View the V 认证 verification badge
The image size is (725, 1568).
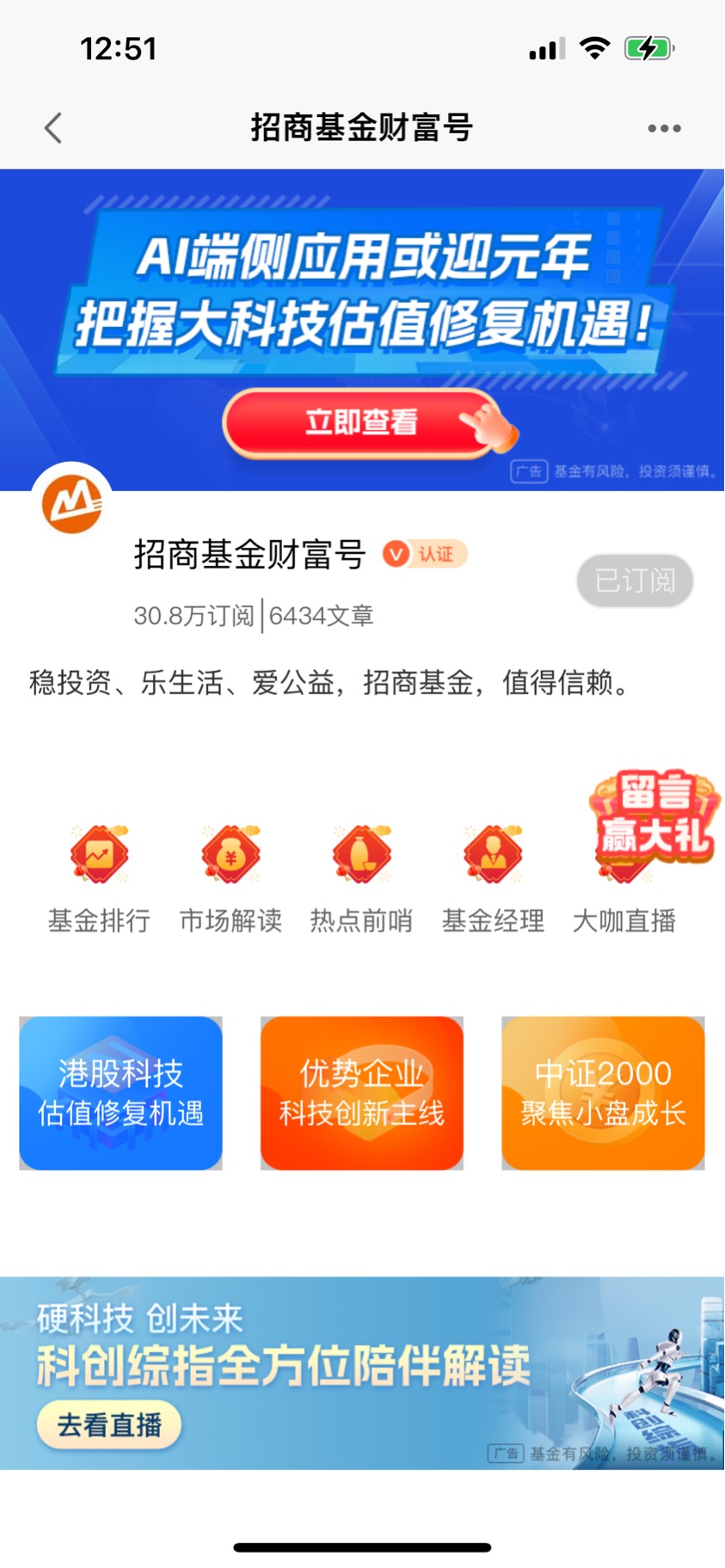click(x=423, y=555)
